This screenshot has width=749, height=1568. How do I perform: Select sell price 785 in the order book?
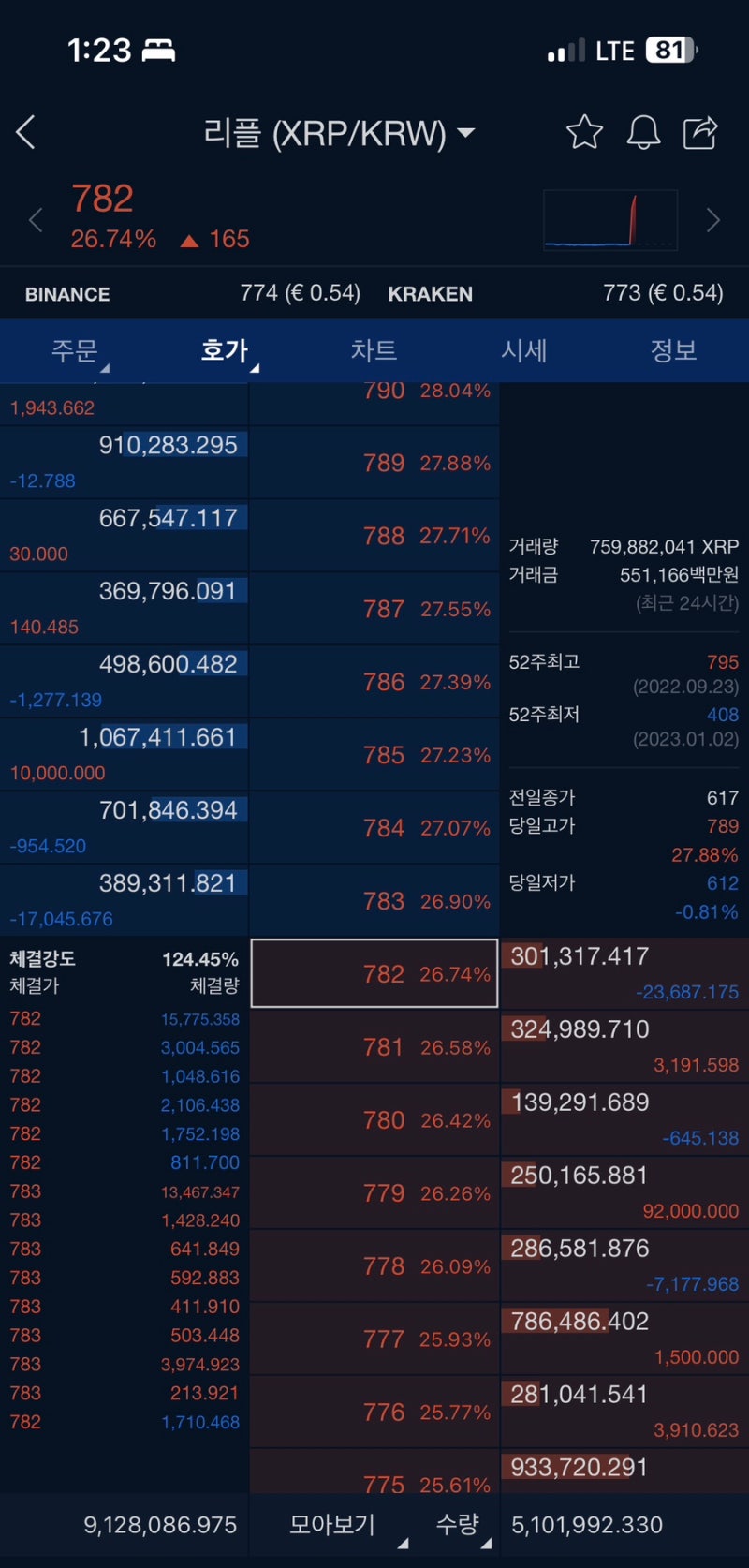click(x=374, y=756)
